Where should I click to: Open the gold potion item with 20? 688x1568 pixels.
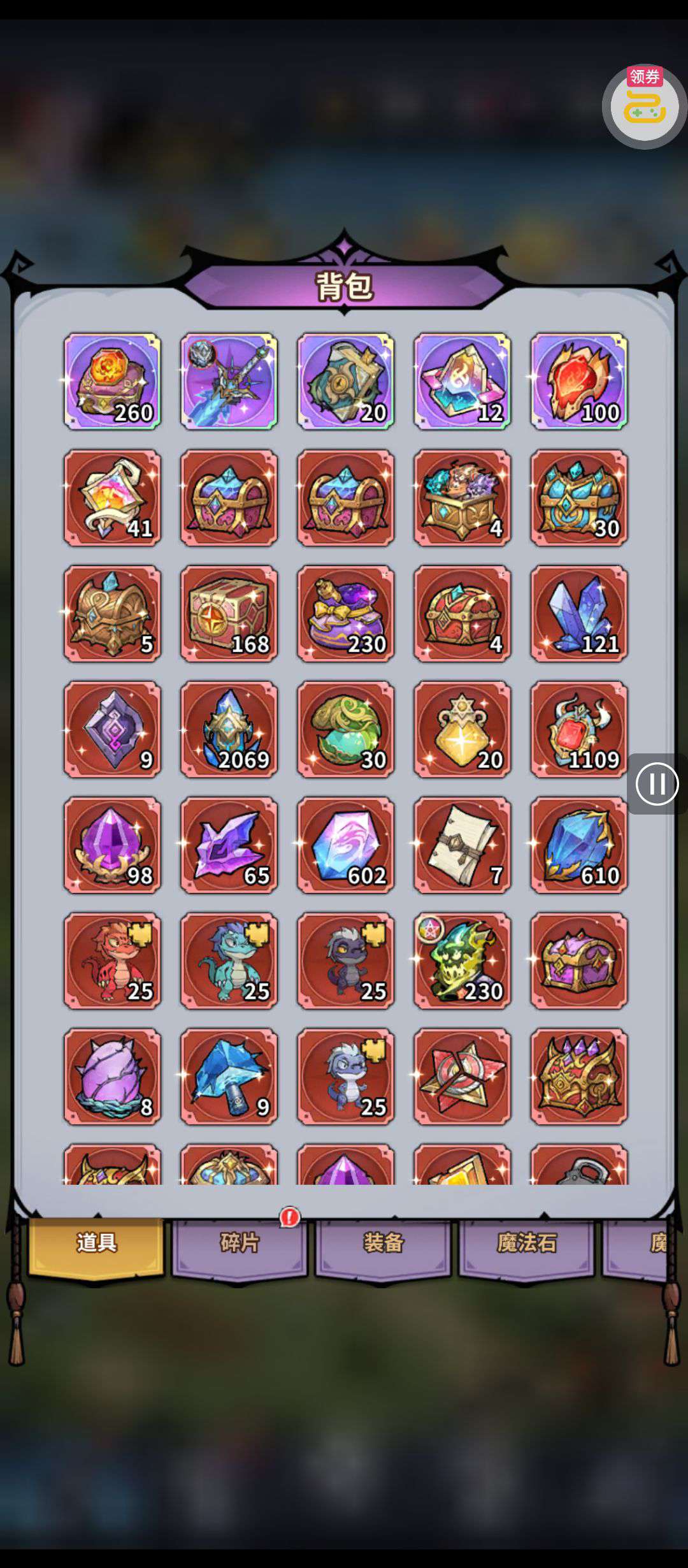pos(462,729)
